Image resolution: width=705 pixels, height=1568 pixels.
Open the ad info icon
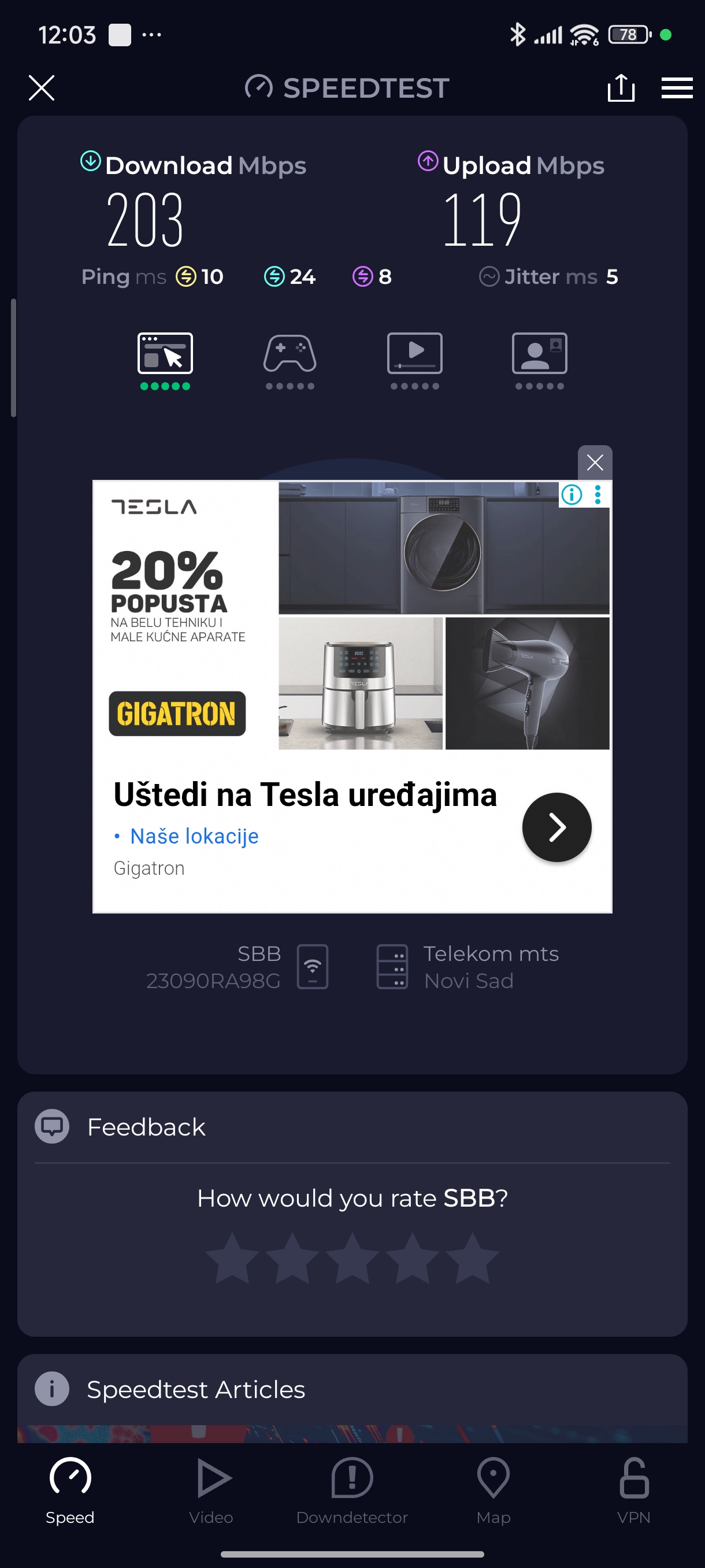[x=571, y=494]
